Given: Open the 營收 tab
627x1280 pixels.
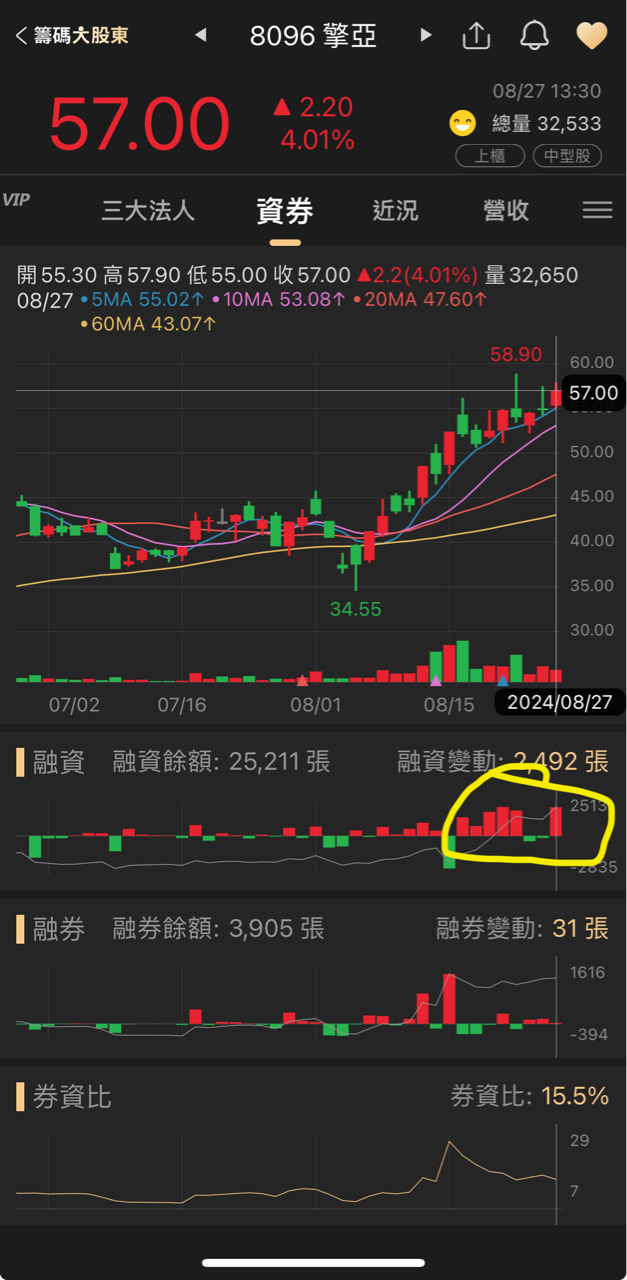Looking at the screenshot, I should pyautogui.click(x=506, y=211).
